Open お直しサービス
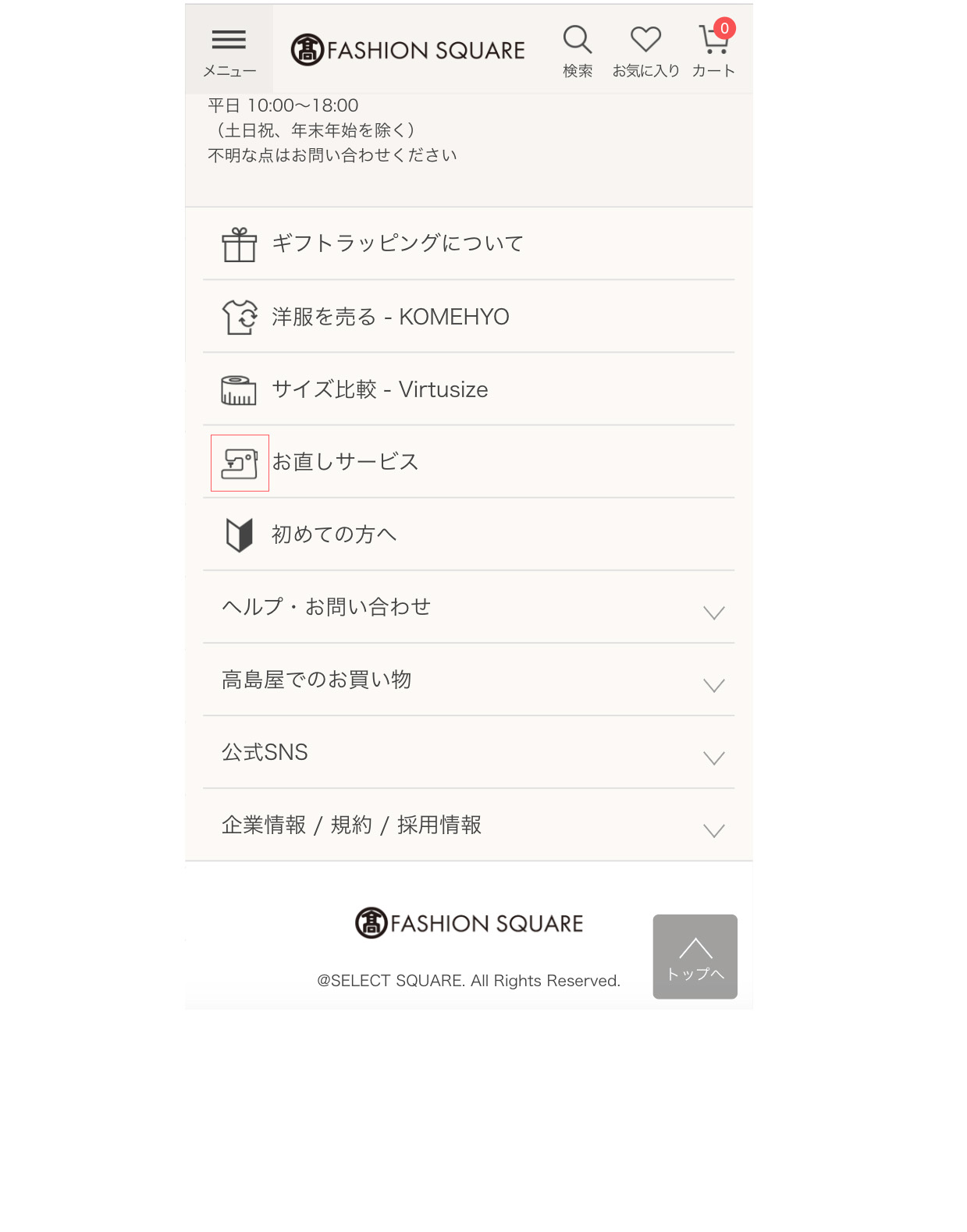967x1232 pixels. point(345,462)
